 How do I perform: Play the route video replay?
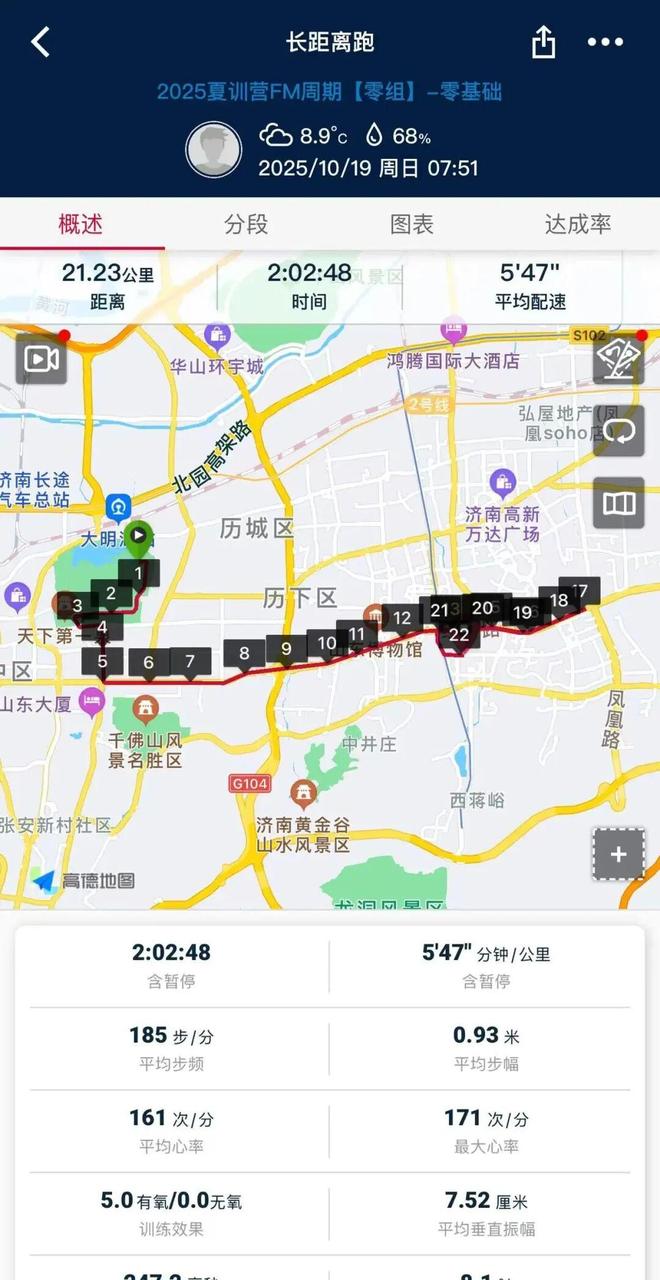[x=41, y=359]
